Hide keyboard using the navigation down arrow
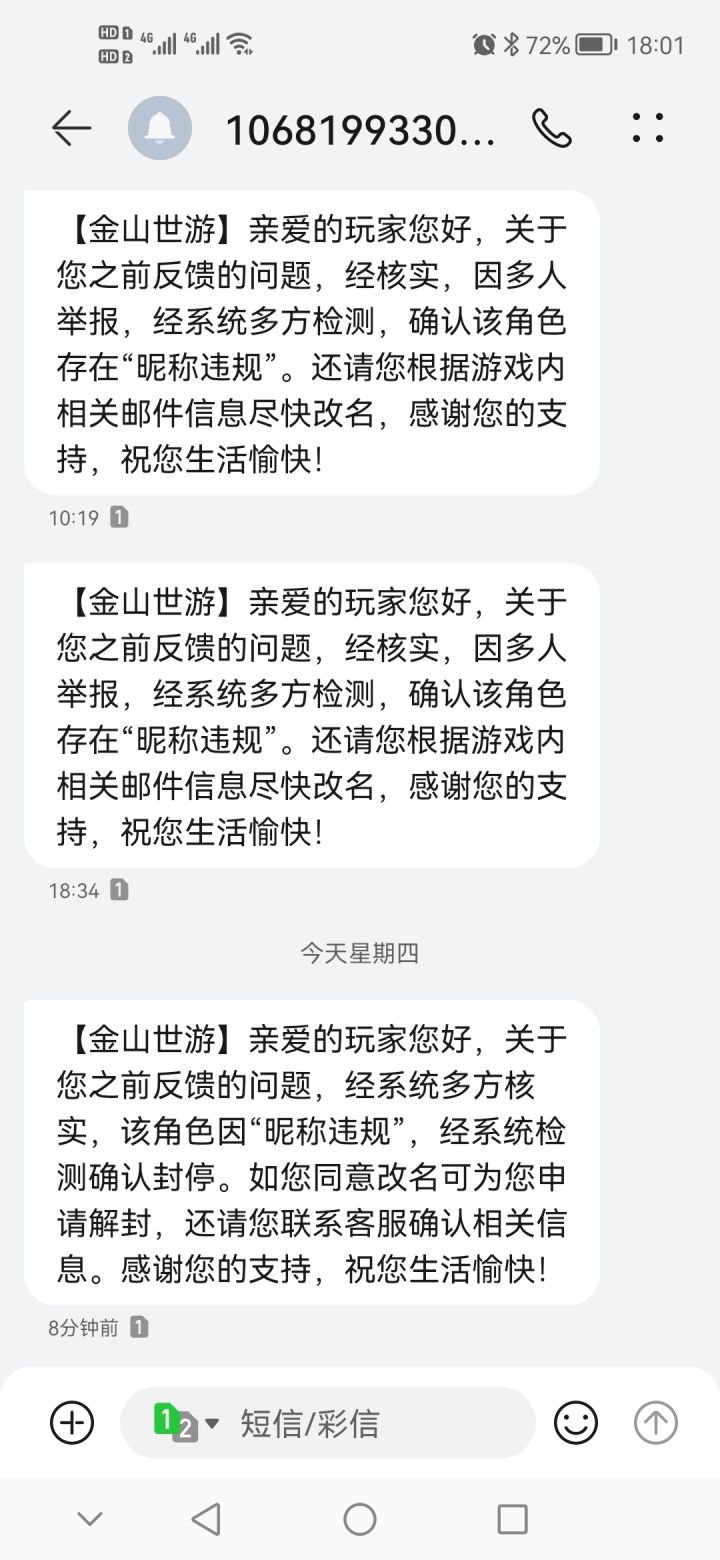The width and height of the screenshot is (720, 1560). coord(90,1520)
